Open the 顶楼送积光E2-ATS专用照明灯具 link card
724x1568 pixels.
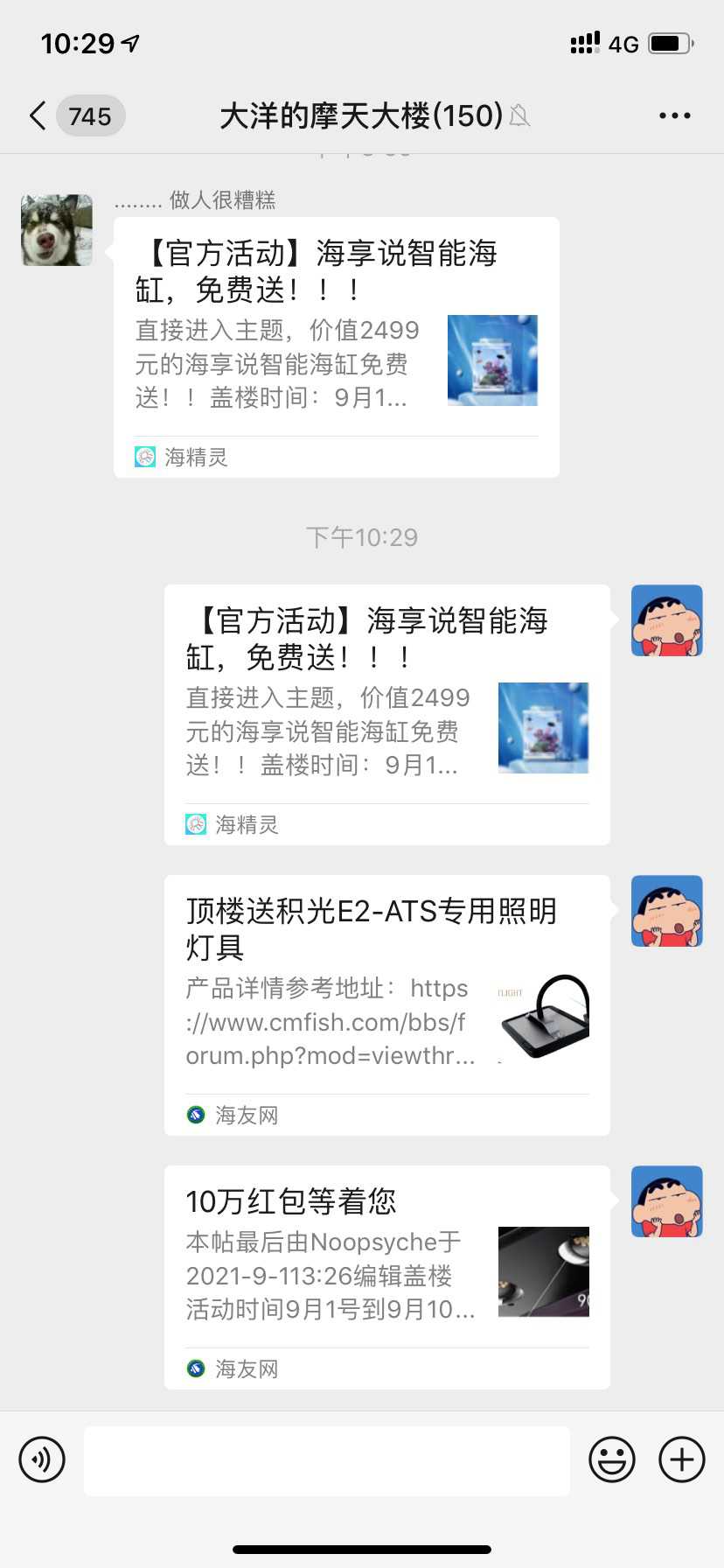tap(386, 1004)
